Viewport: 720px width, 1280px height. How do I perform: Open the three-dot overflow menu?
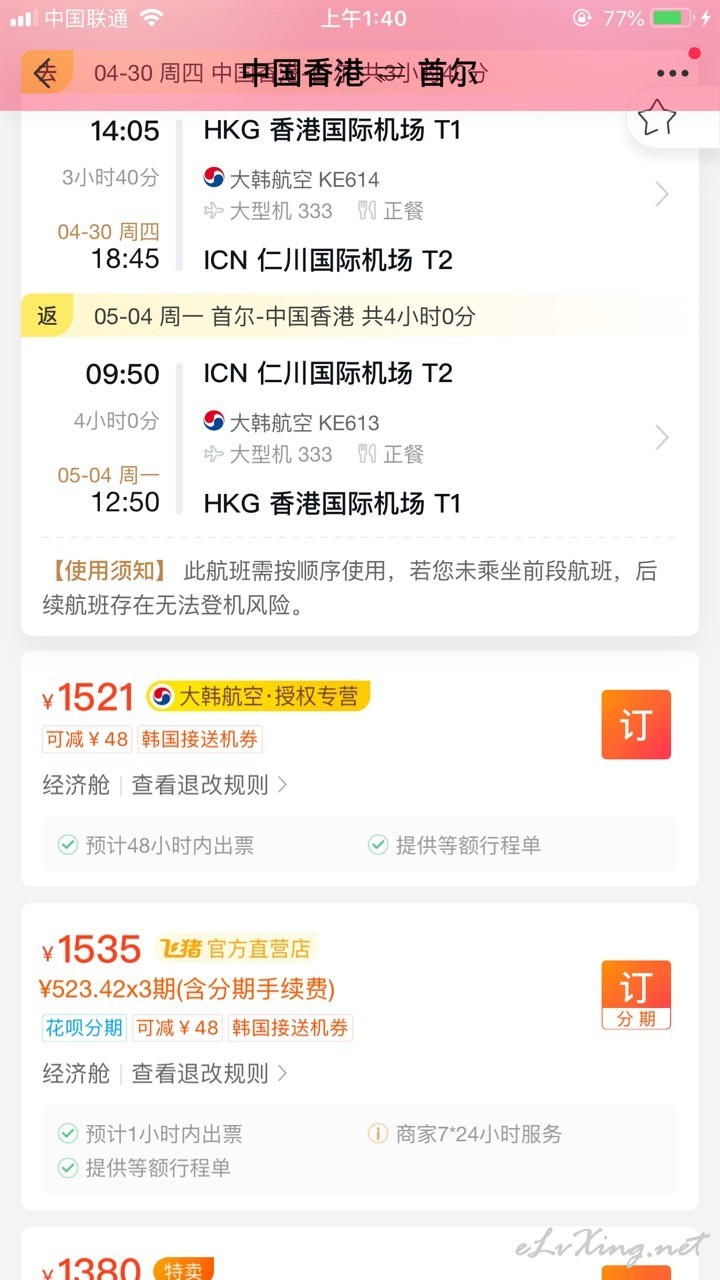(x=672, y=73)
